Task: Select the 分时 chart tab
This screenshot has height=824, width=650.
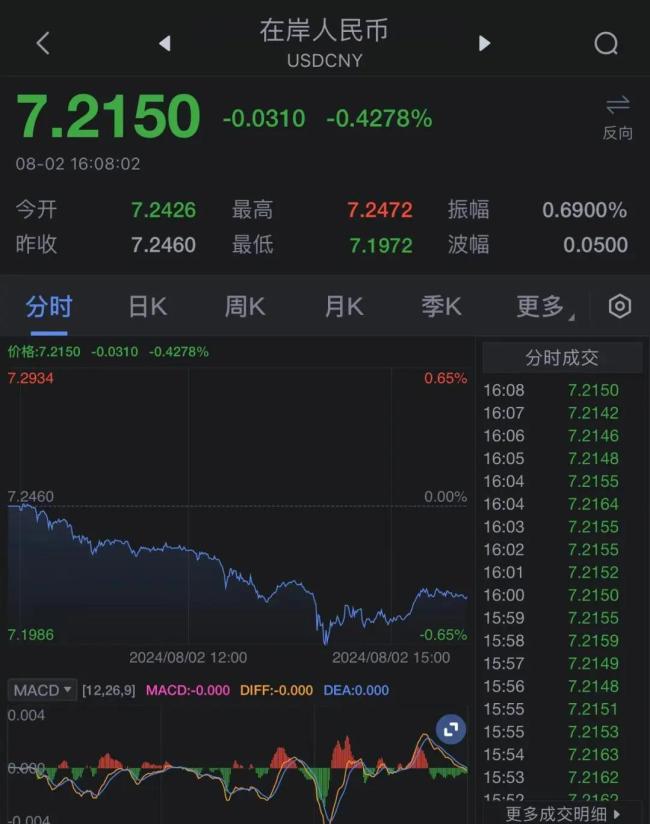Action: (49, 307)
